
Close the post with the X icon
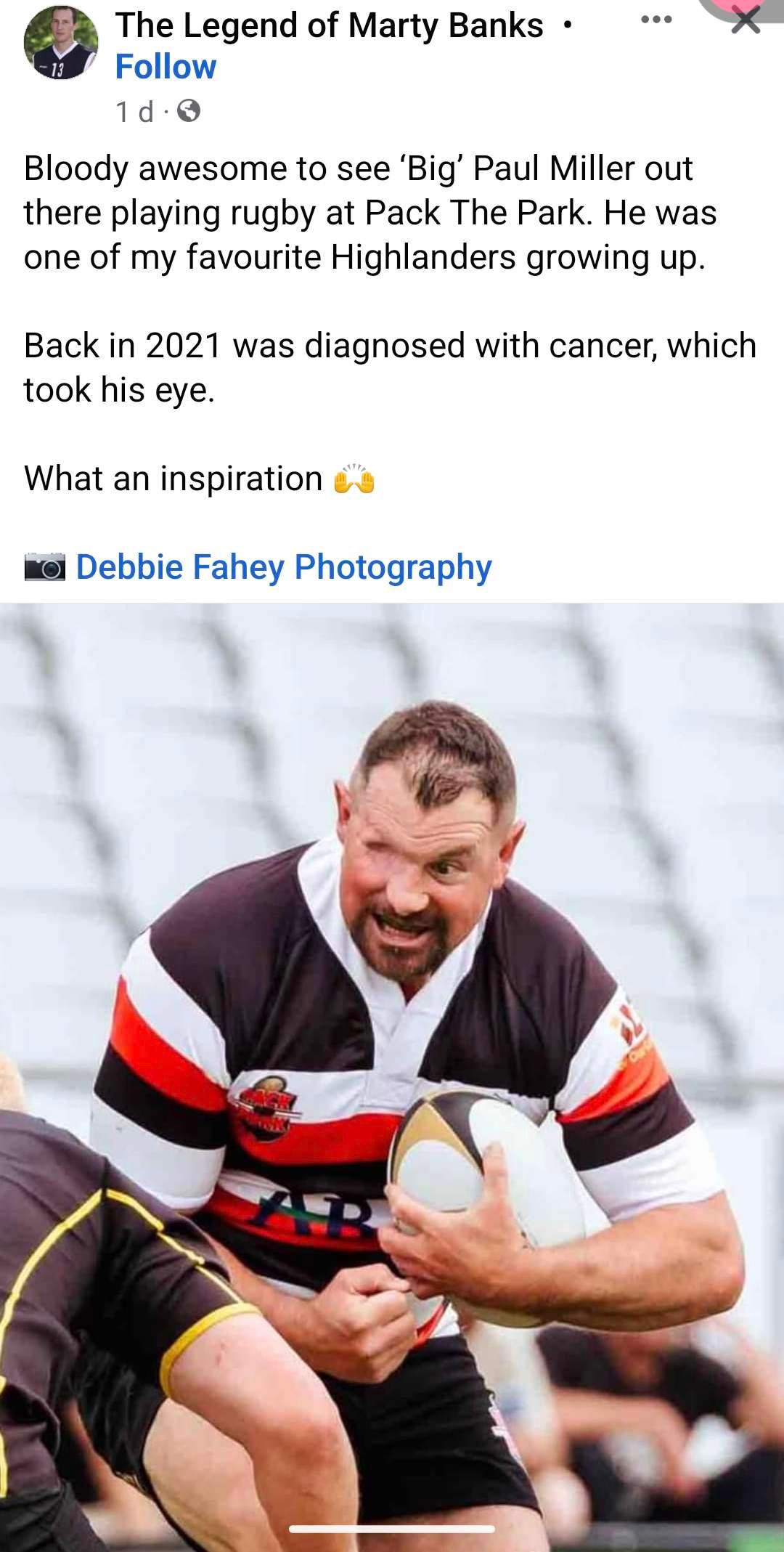745,22
